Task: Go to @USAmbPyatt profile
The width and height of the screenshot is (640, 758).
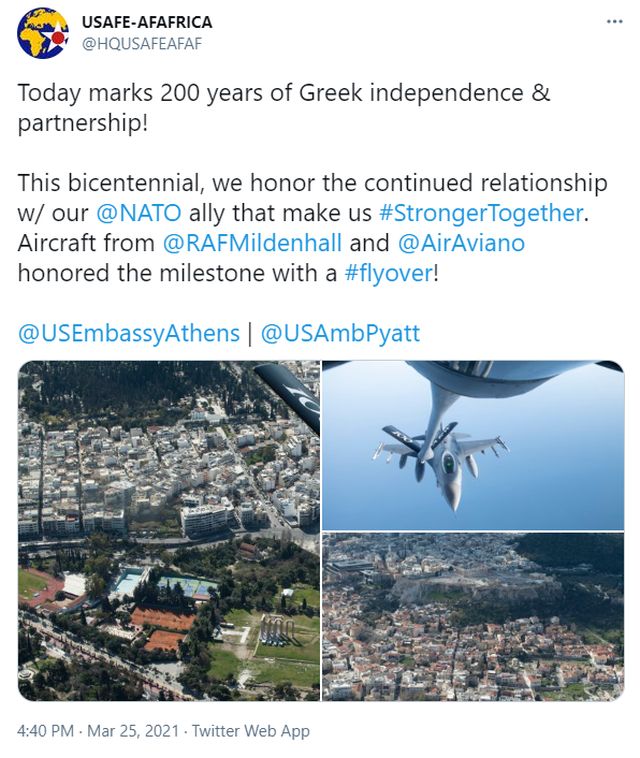Action: tap(340, 333)
